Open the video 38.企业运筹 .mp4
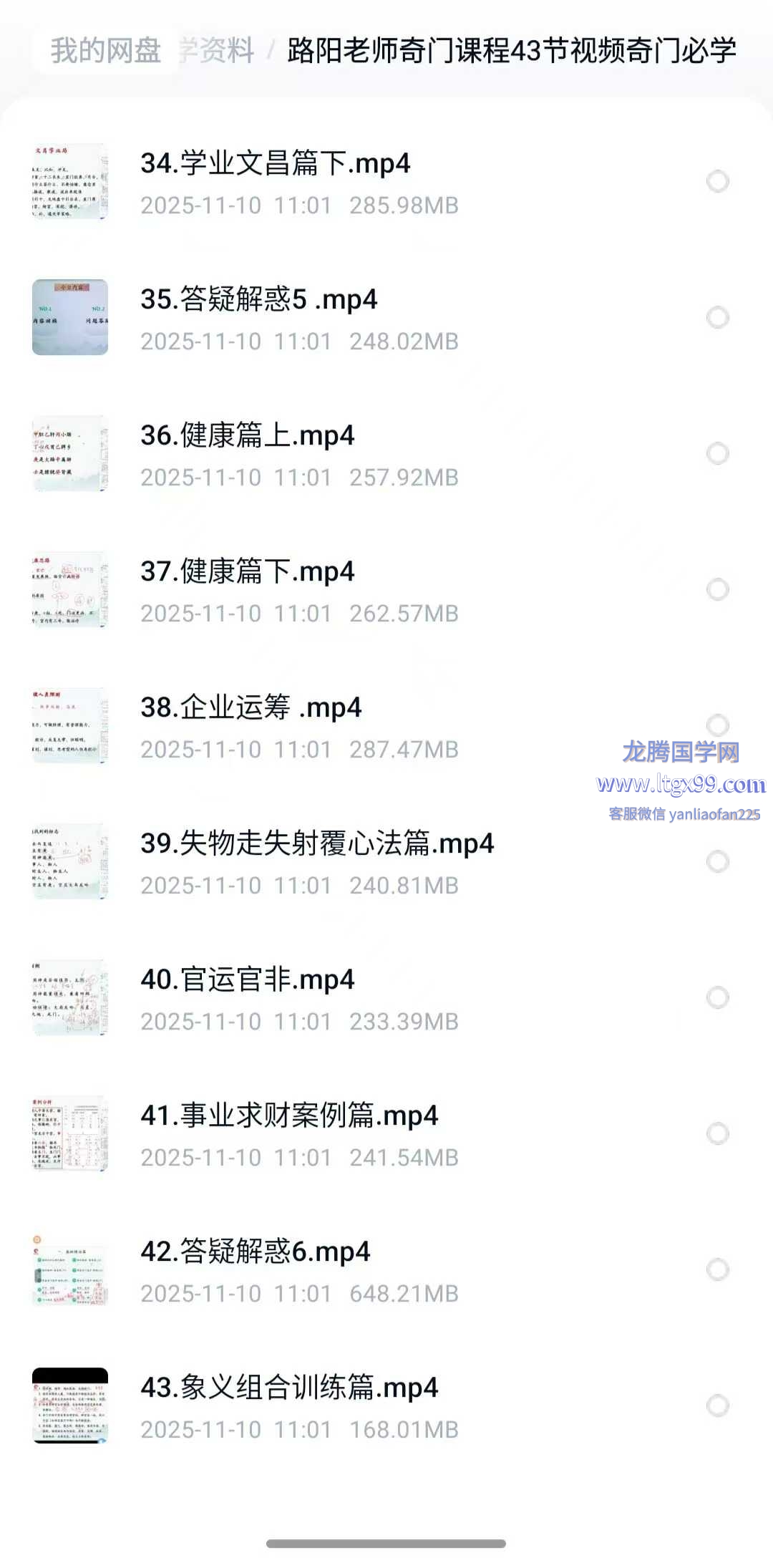The image size is (773, 1568). click(x=251, y=708)
